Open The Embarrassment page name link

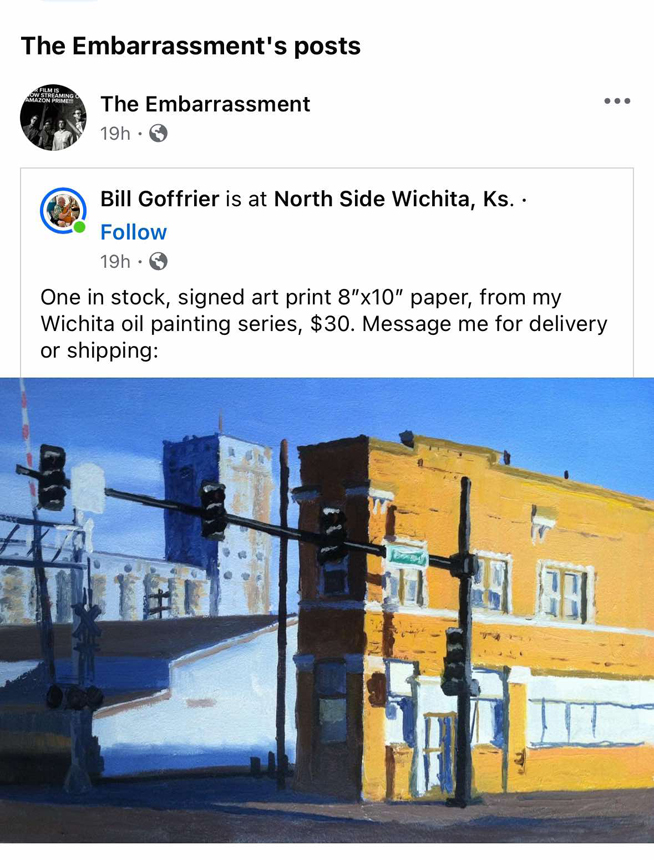[x=205, y=104]
